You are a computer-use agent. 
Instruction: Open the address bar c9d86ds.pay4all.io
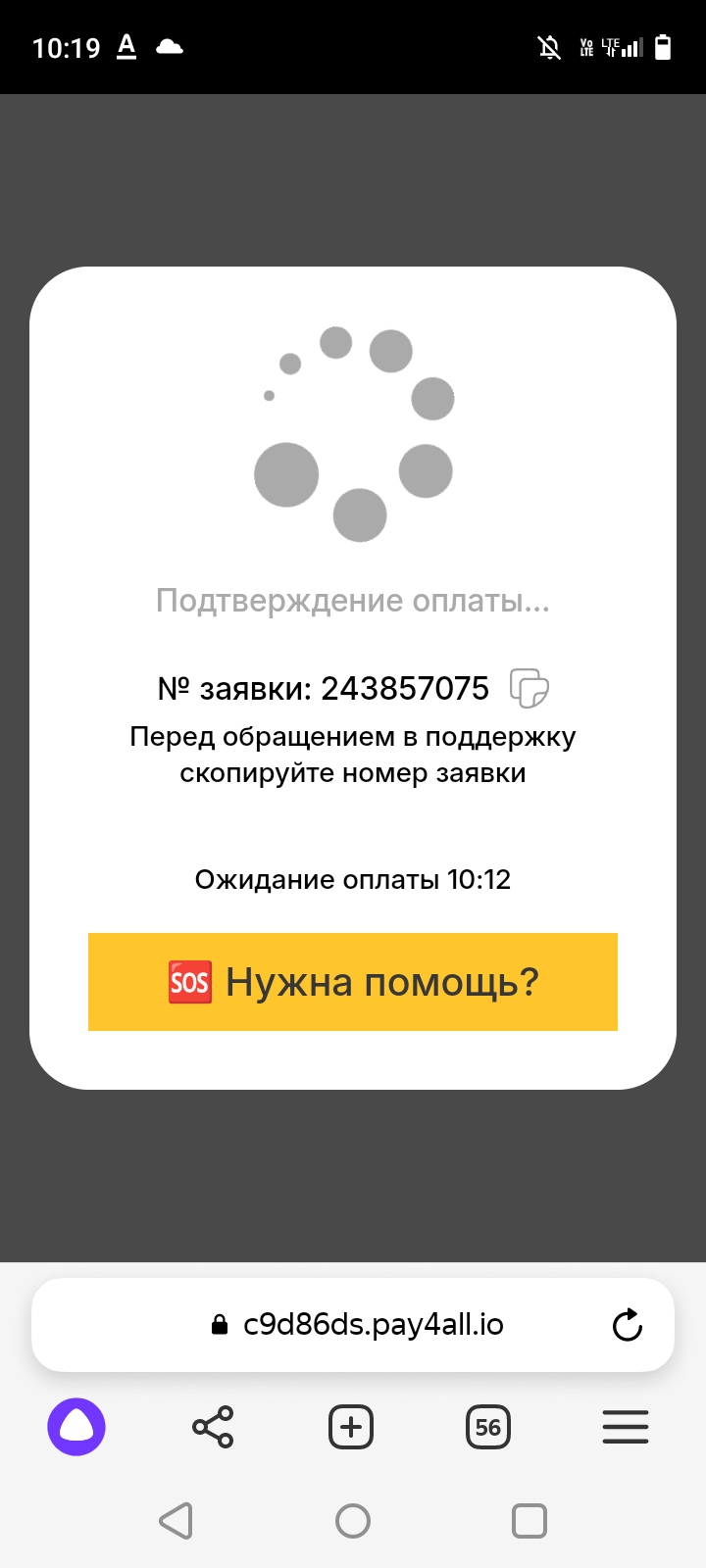pyautogui.click(x=353, y=1325)
